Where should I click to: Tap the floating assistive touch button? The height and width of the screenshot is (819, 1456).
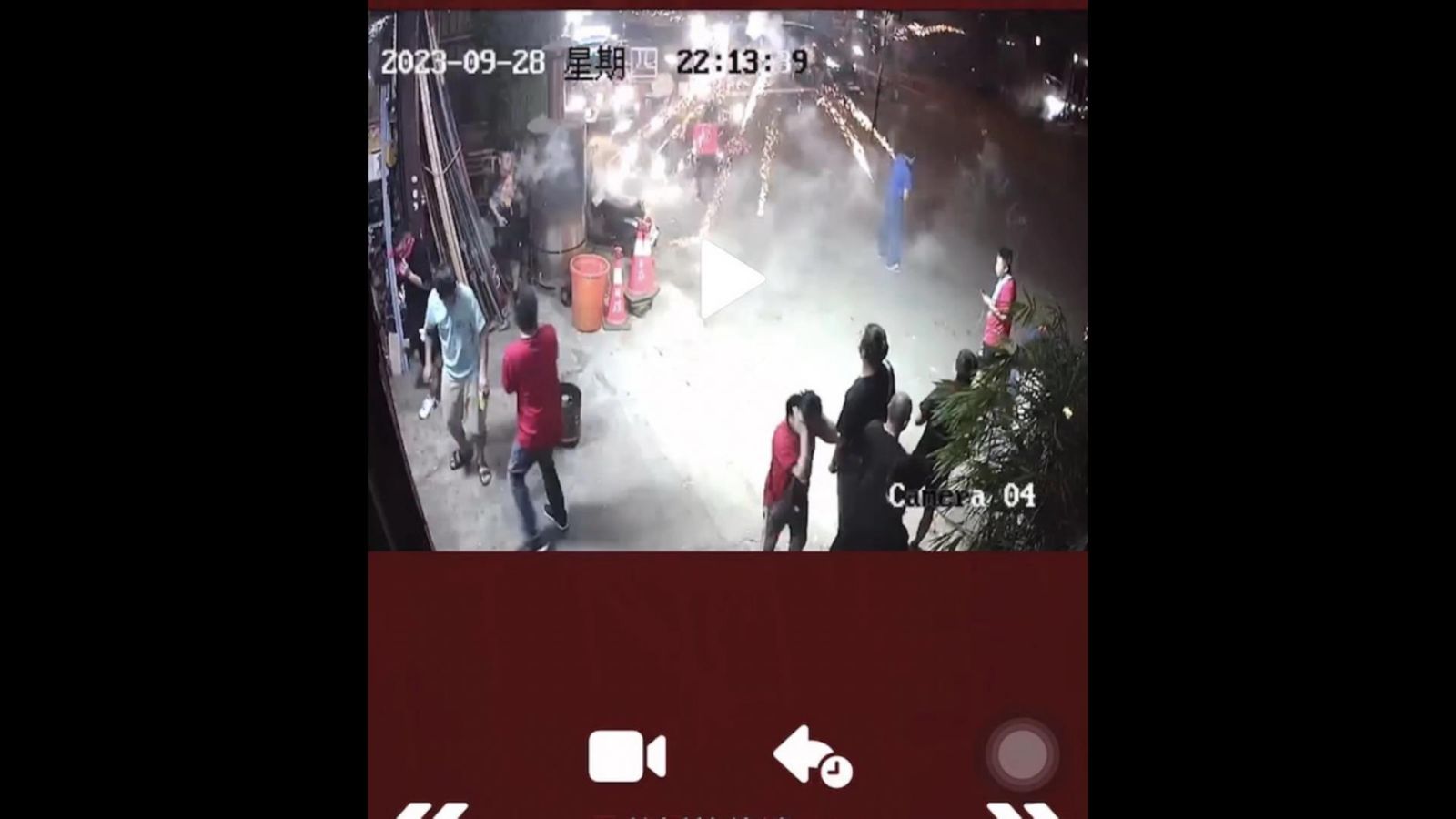pyautogui.click(x=1022, y=754)
